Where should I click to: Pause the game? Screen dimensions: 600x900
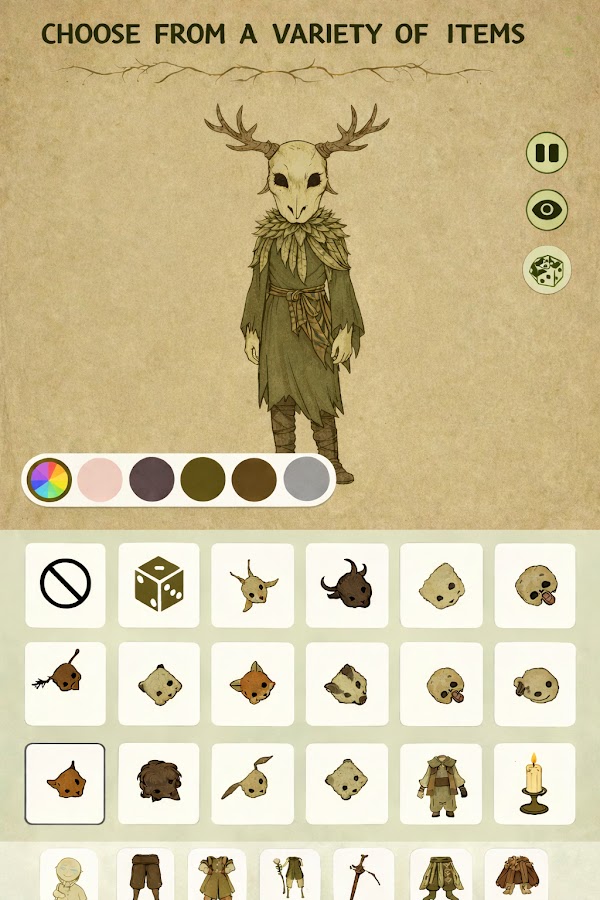pos(546,153)
